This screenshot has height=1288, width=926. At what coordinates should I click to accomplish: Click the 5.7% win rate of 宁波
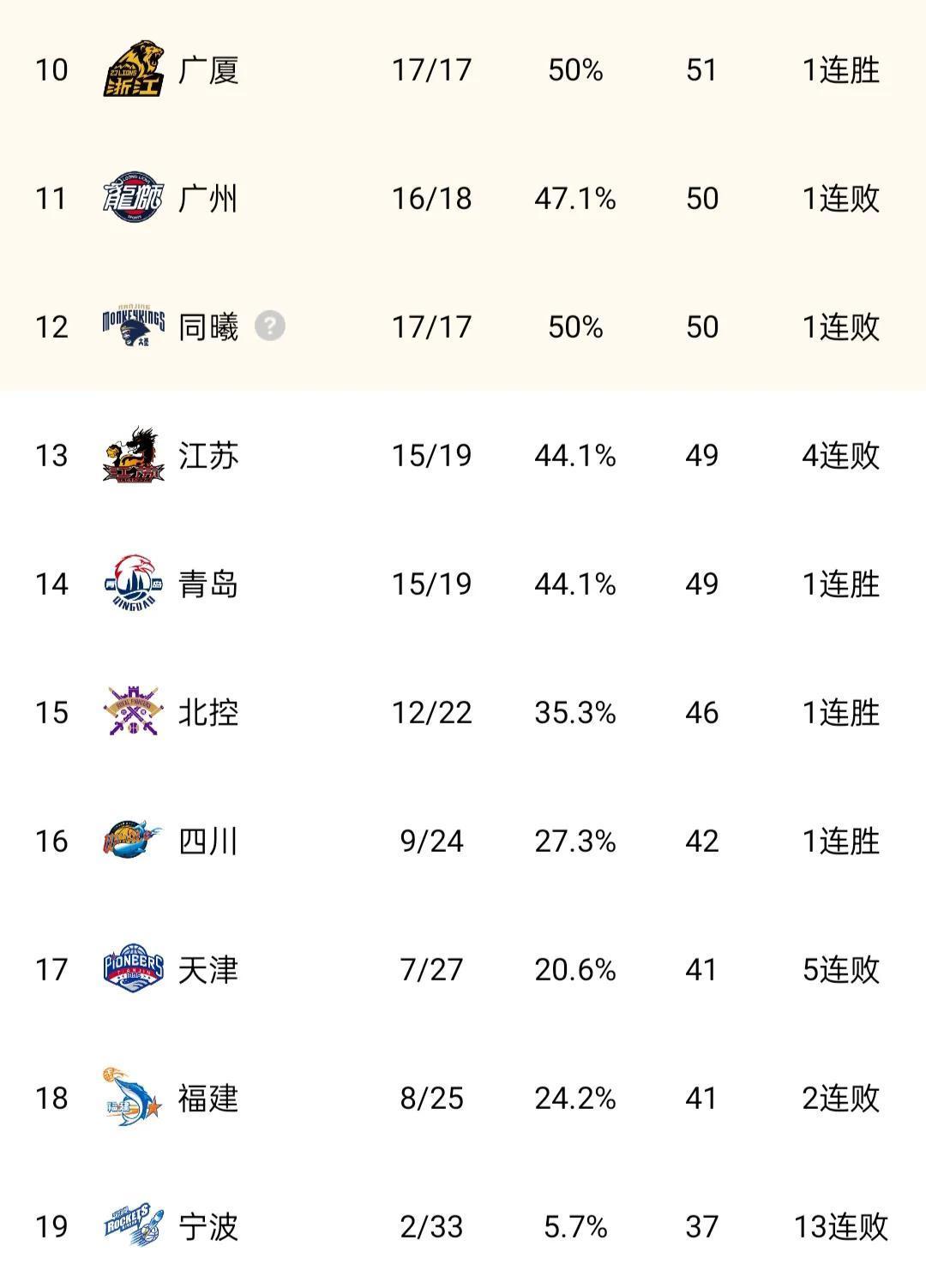click(x=576, y=1226)
